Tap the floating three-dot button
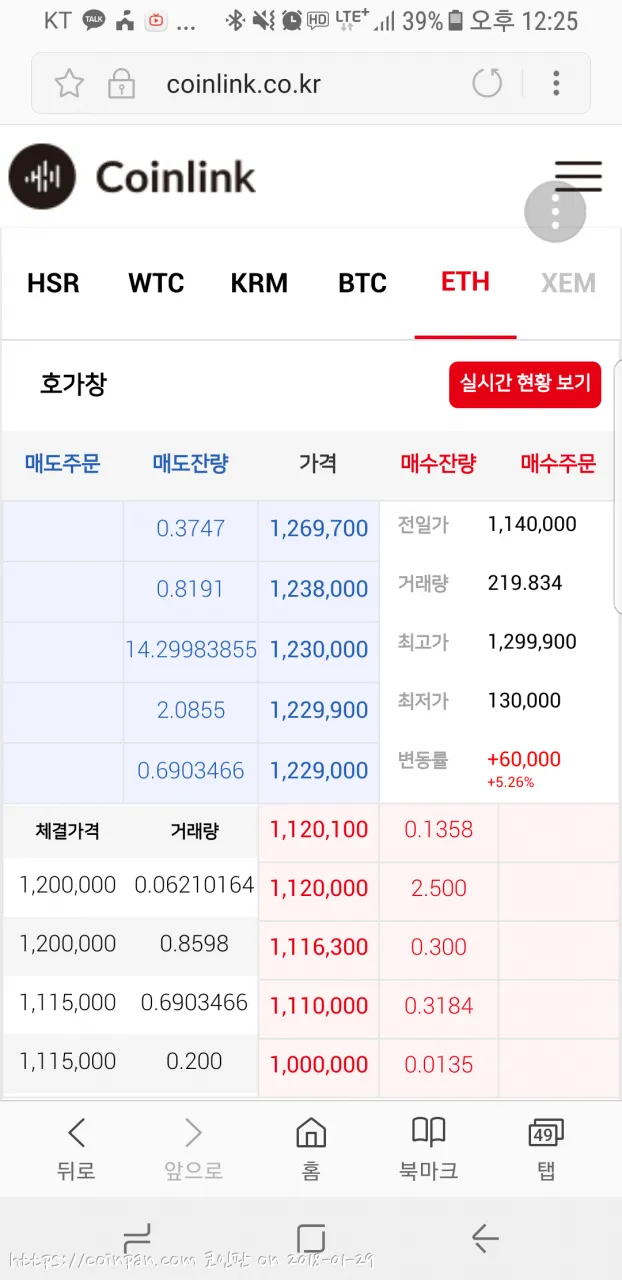622x1280 pixels. coord(555,212)
